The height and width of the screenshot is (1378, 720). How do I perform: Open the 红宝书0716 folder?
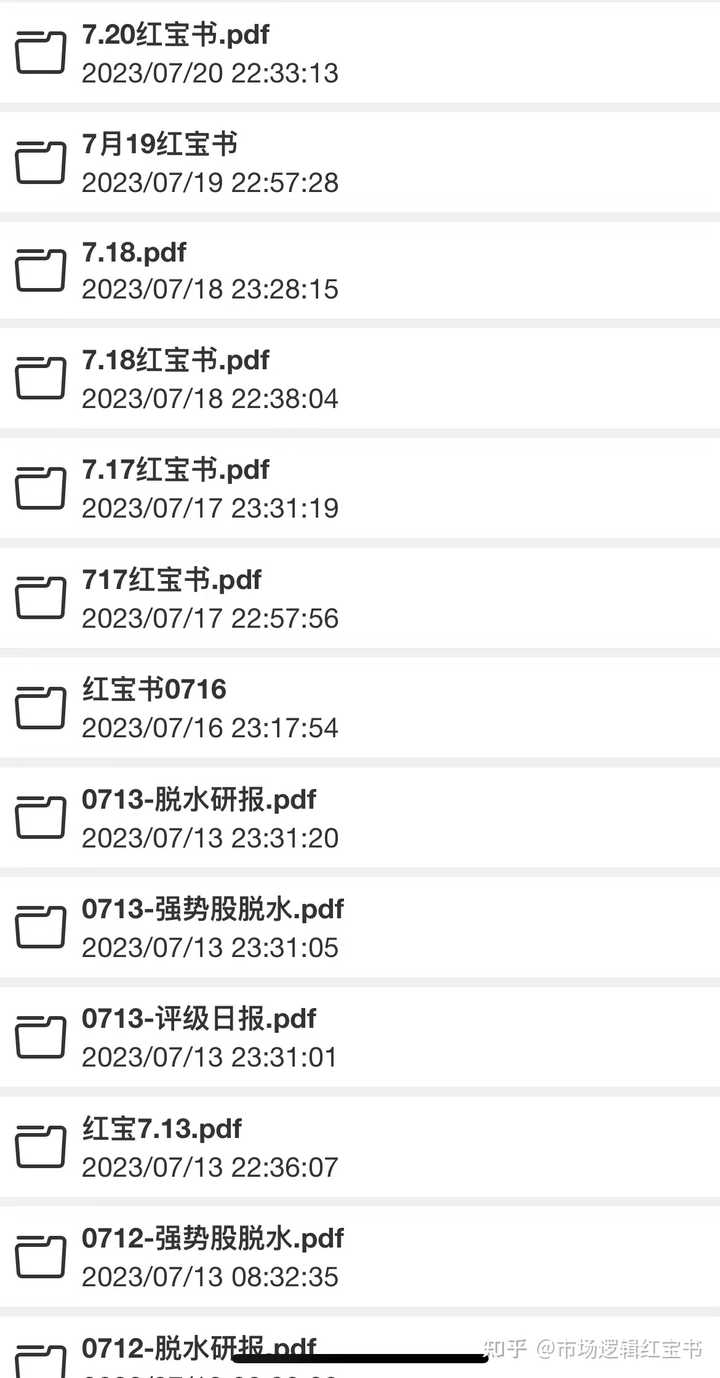coord(360,708)
